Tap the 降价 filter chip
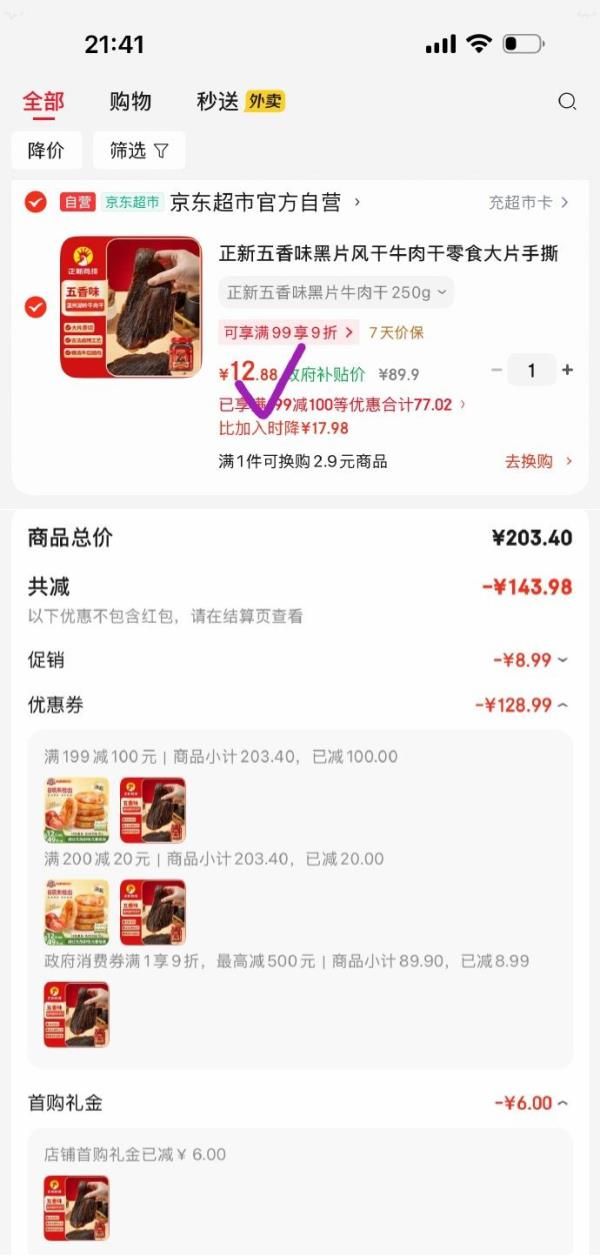The width and height of the screenshot is (600, 1256). [x=46, y=151]
